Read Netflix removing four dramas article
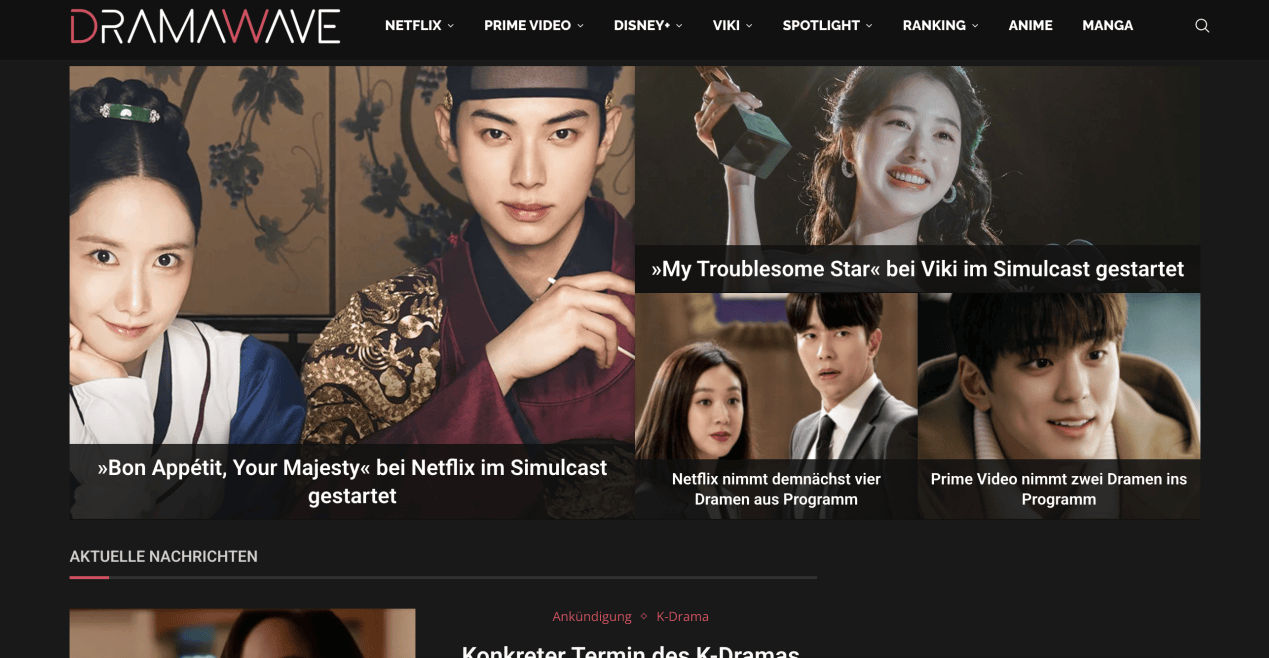The image size is (1269, 658). tap(776, 489)
